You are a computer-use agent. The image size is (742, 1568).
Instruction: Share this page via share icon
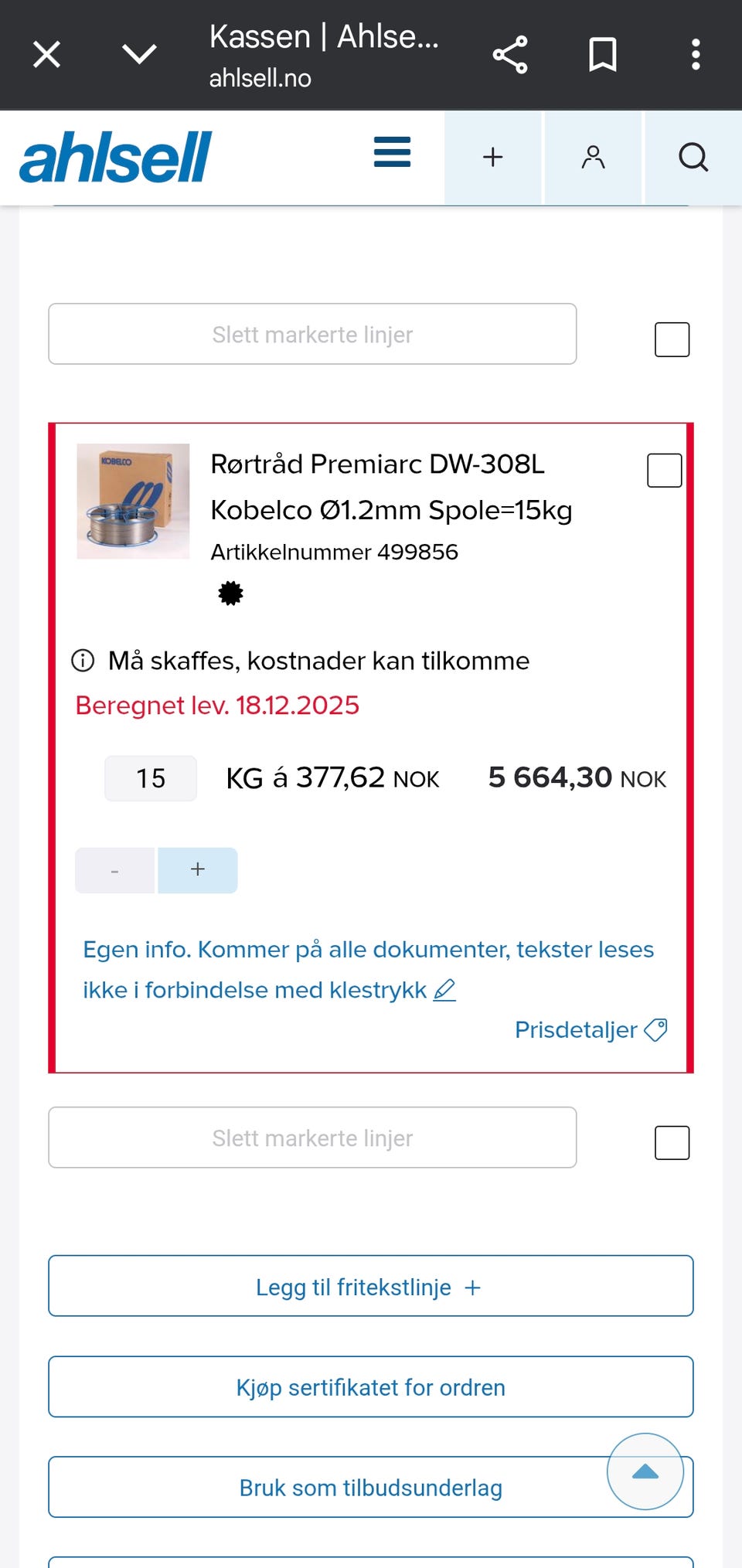(x=509, y=54)
